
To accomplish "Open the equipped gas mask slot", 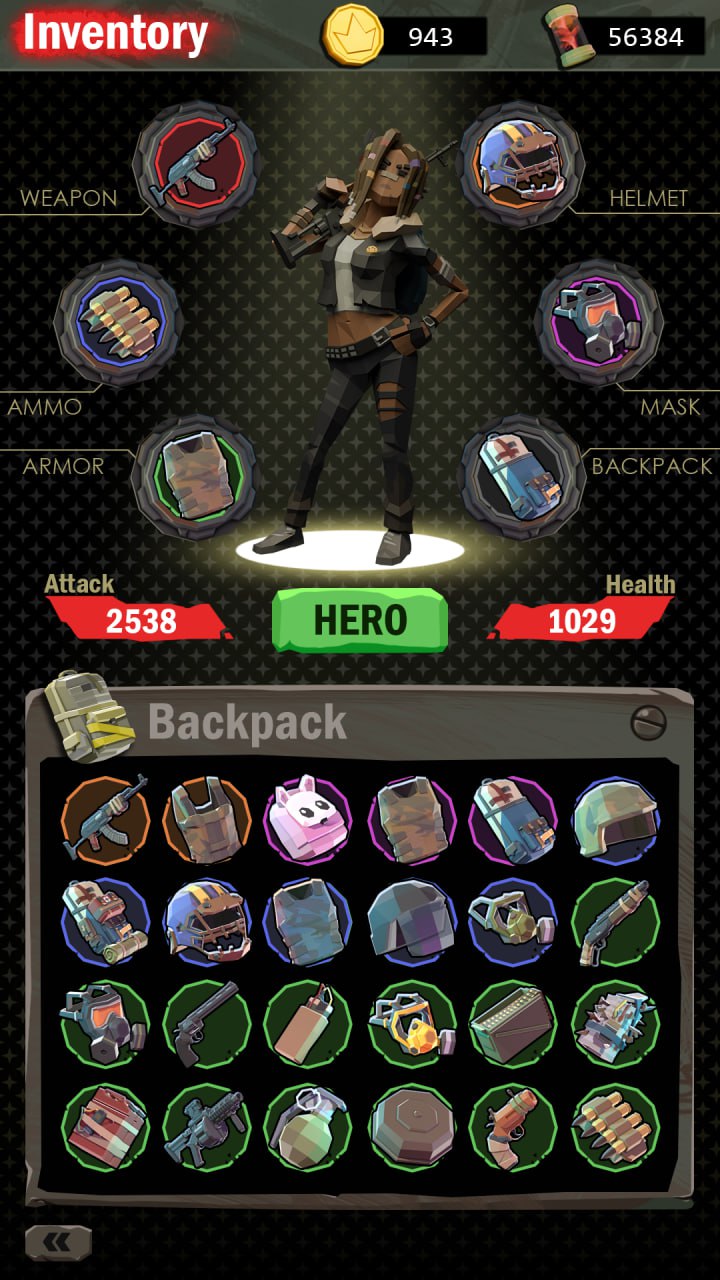I will click(x=600, y=322).
